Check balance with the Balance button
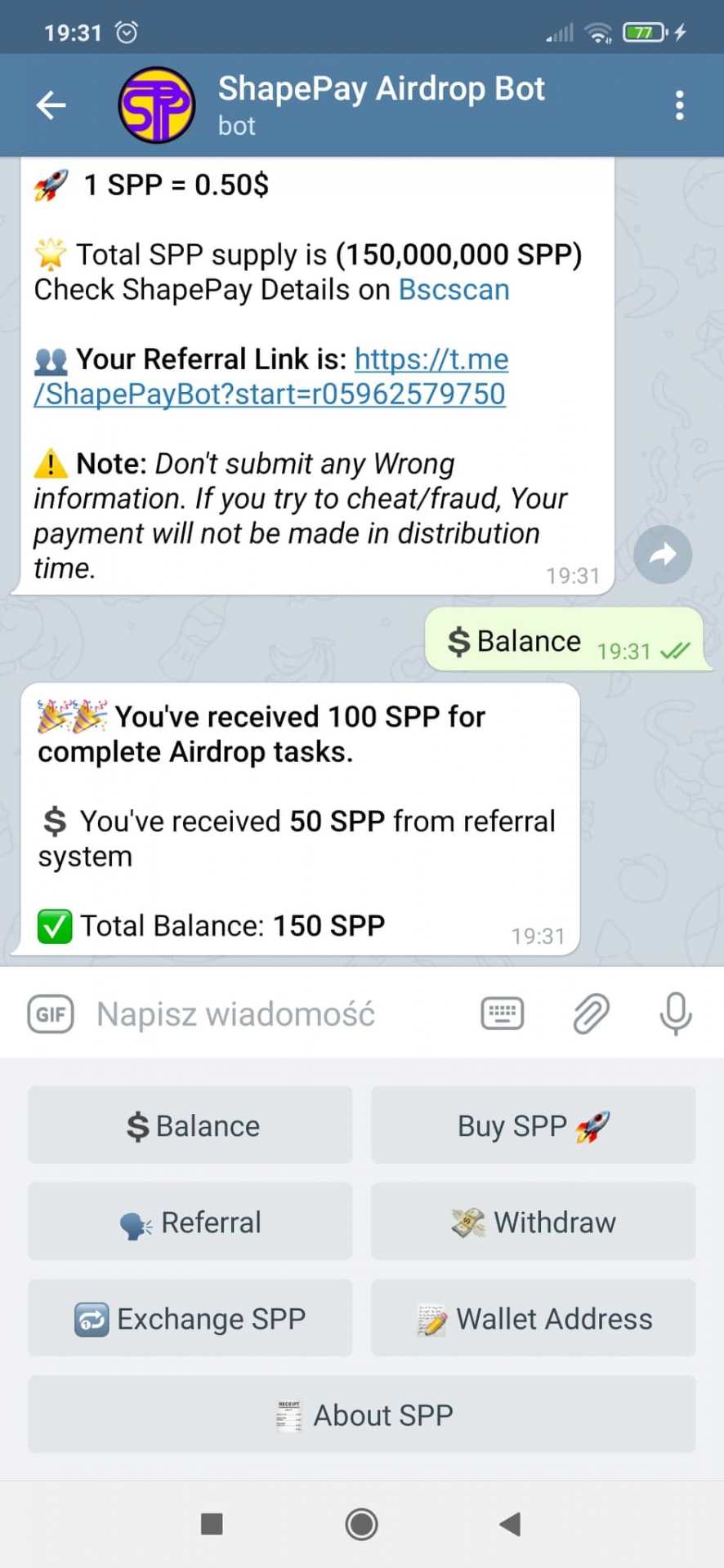The height and width of the screenshot is (1568, 724). tap(190, 1125)
